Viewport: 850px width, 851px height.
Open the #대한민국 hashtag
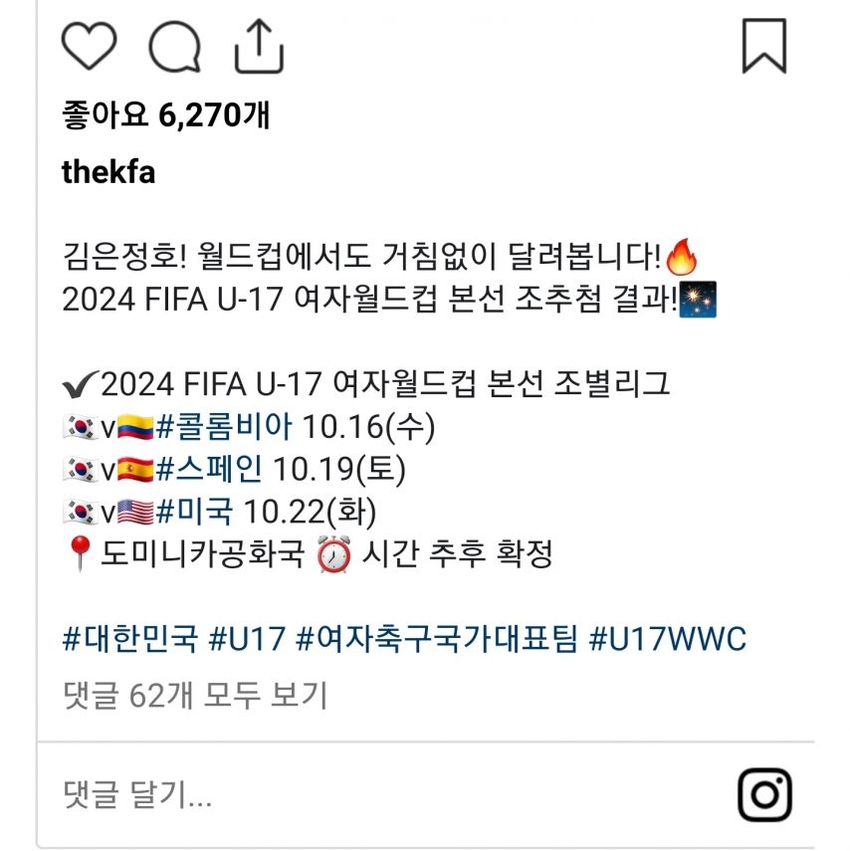[x=129, y=638]
